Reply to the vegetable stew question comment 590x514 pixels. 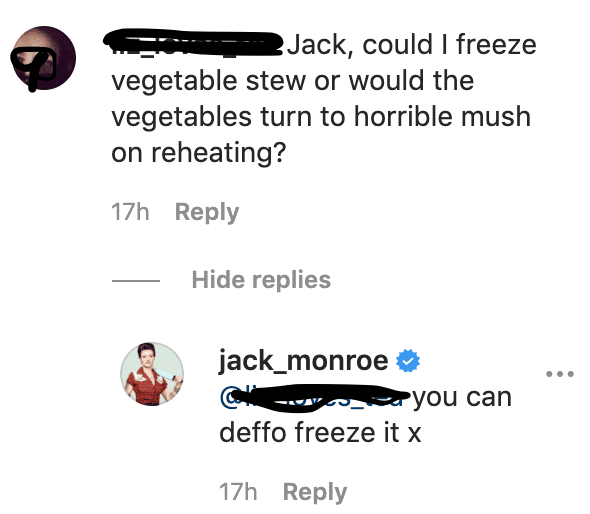(x=207, y=212)
